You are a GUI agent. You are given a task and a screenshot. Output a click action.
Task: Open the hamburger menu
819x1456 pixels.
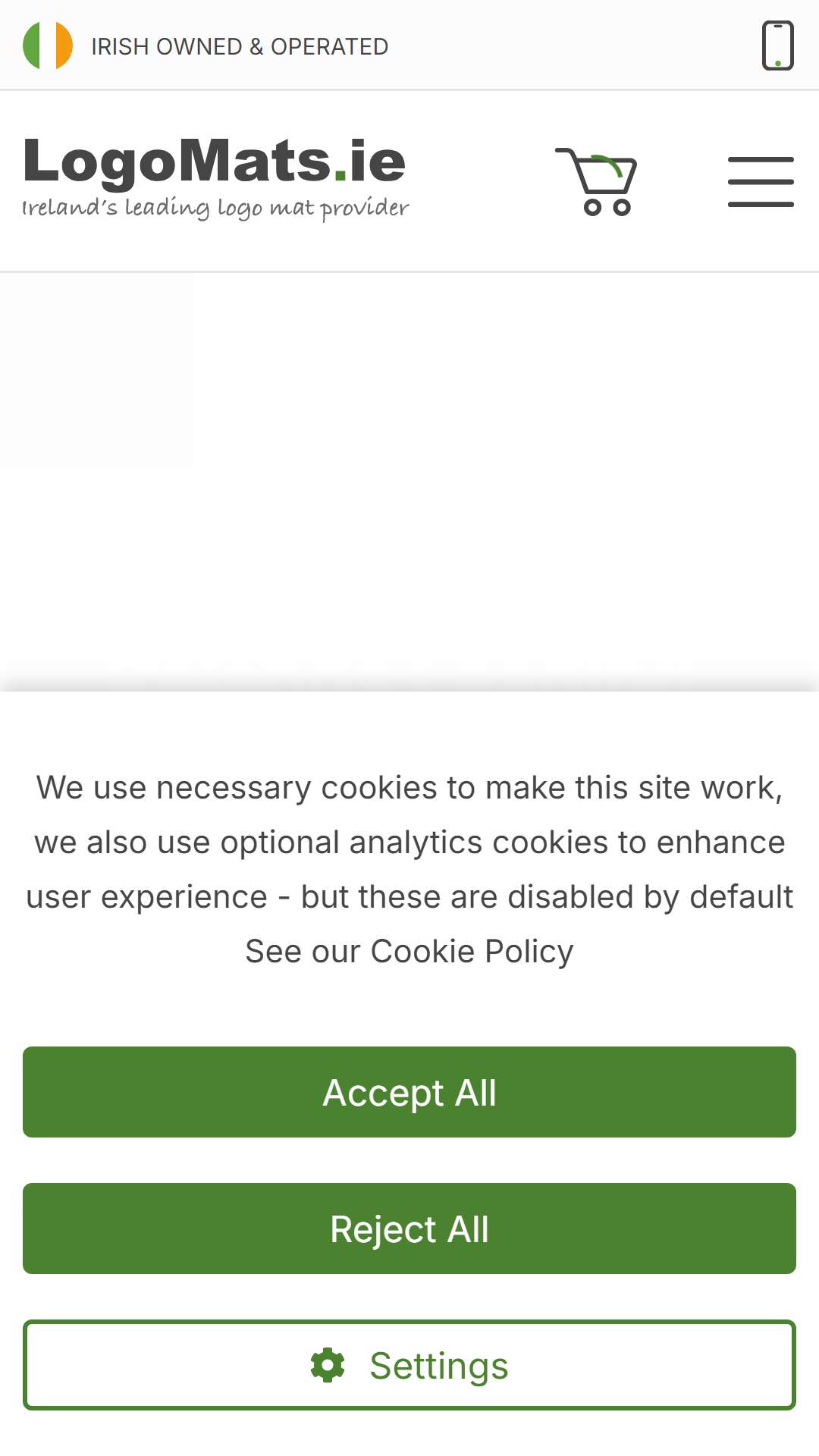pos(761,182)
